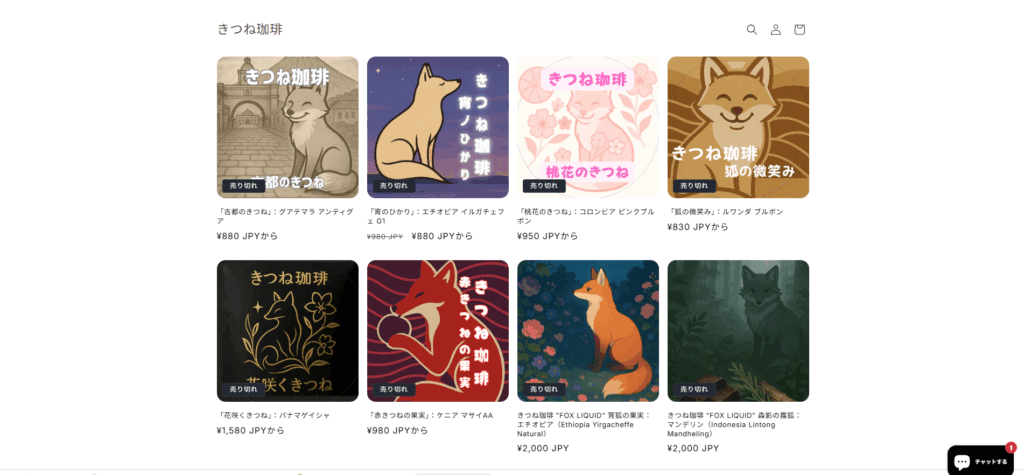This screenshot has height=475, width=1024.
Task: Start a chat with the store
Action: 980,461
